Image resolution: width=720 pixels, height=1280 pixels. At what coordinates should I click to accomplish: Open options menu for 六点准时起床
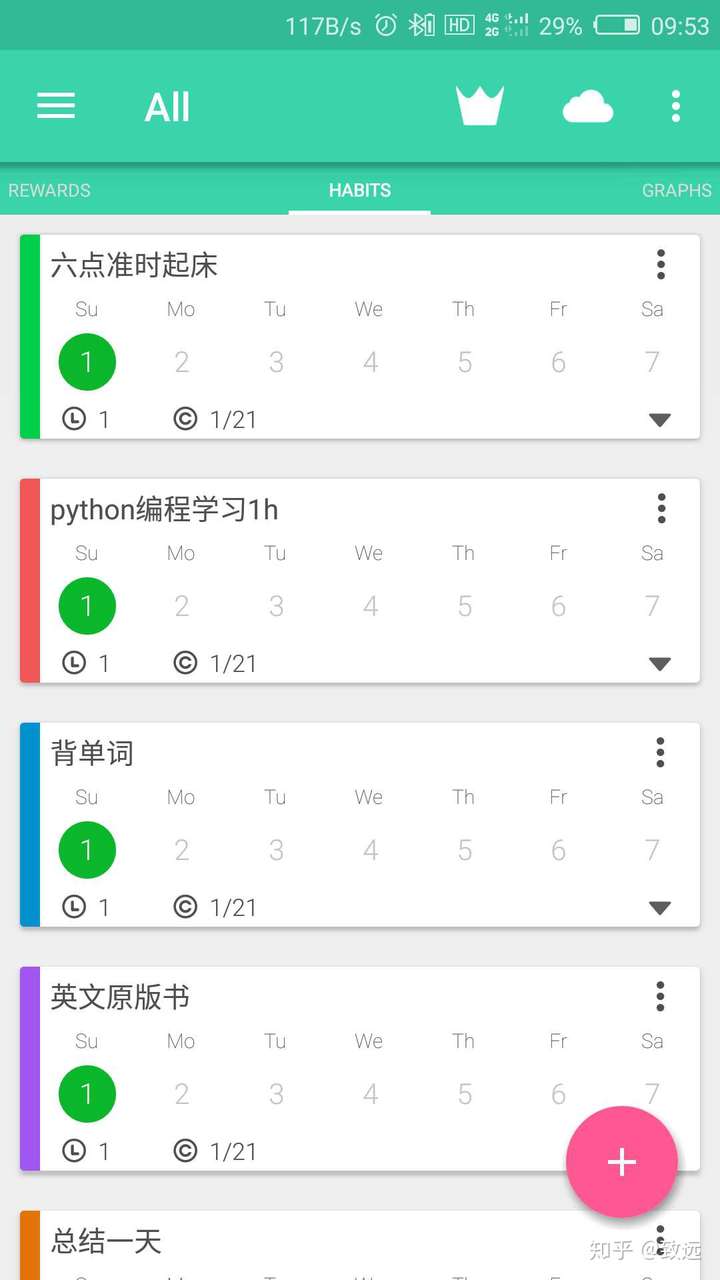pyautogui.click(x=661, y=264)
